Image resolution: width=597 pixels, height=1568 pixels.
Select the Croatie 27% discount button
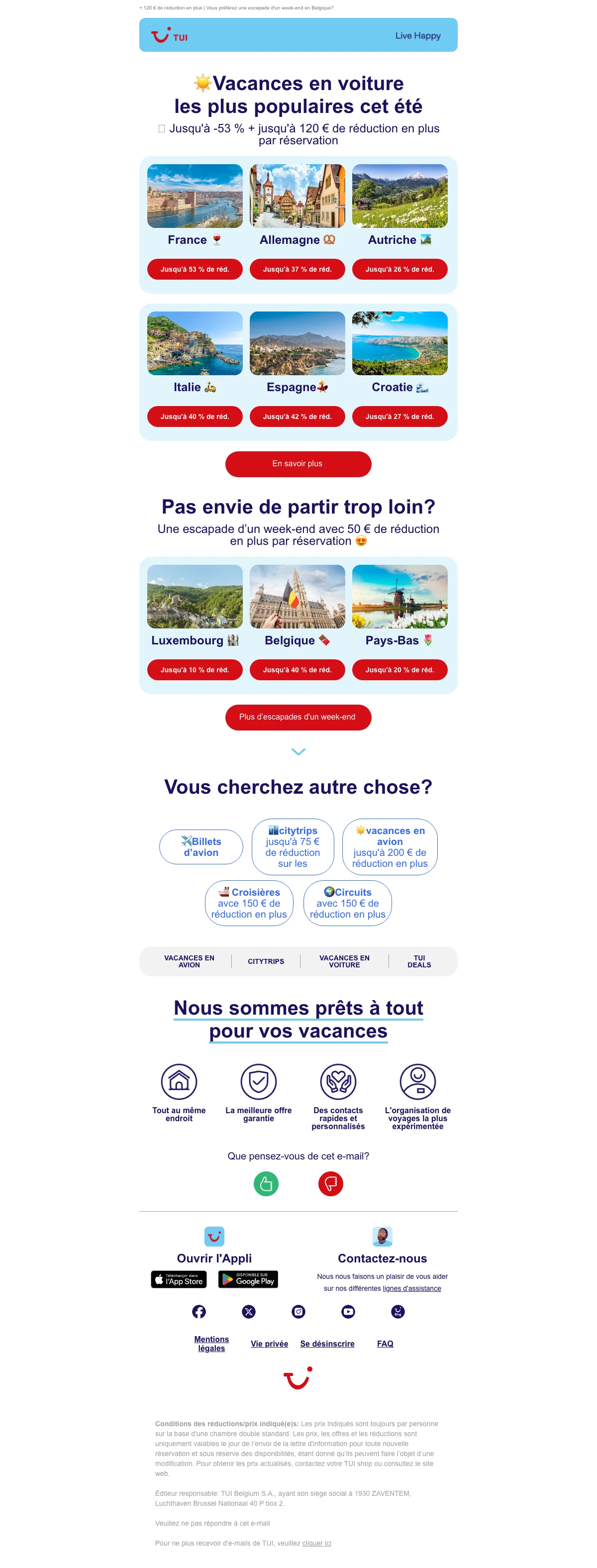399,417
